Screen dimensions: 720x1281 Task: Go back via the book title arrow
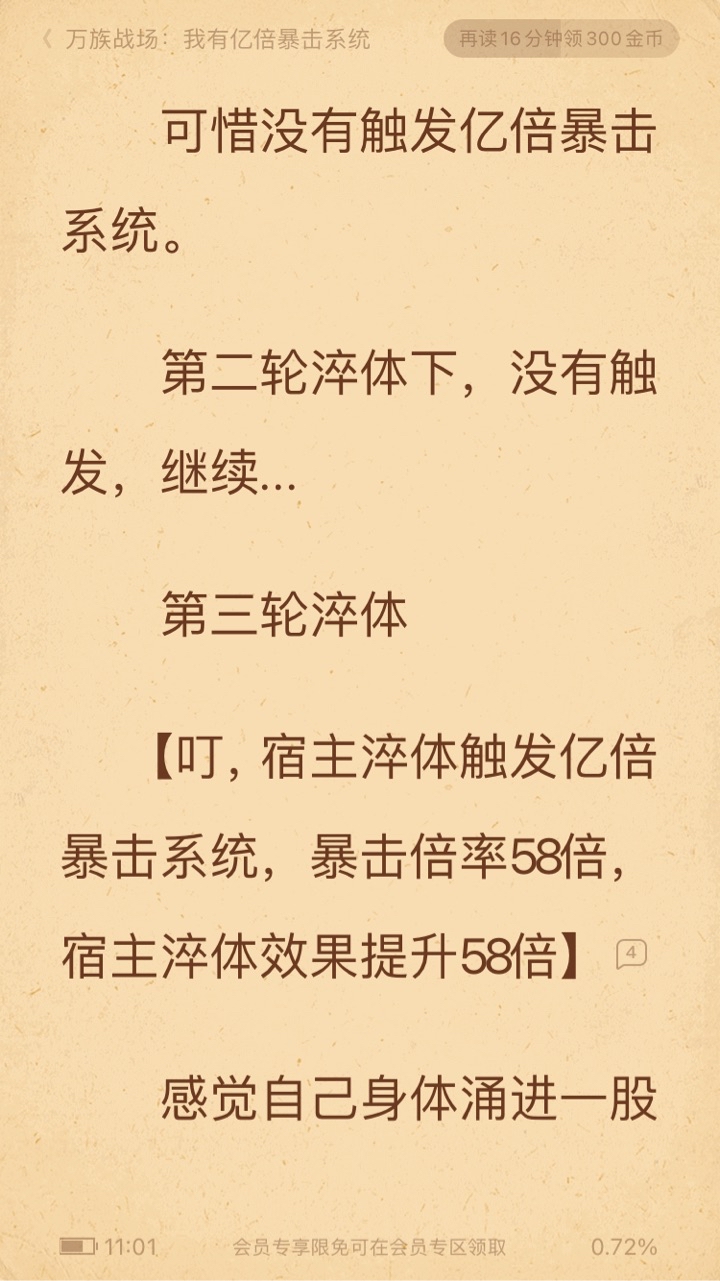pyautogui.click(x=47, y=39)
